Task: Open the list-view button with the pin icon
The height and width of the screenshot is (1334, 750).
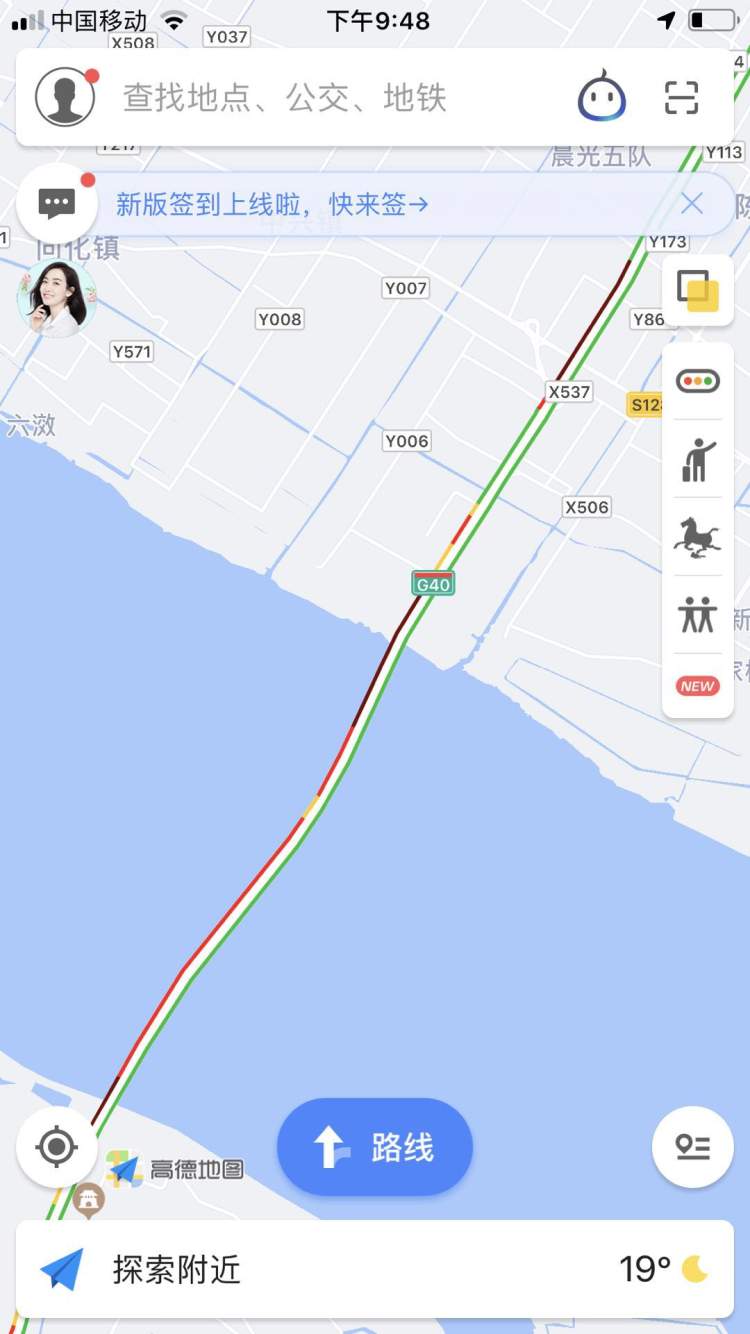Action: (x=693, y=1147)
